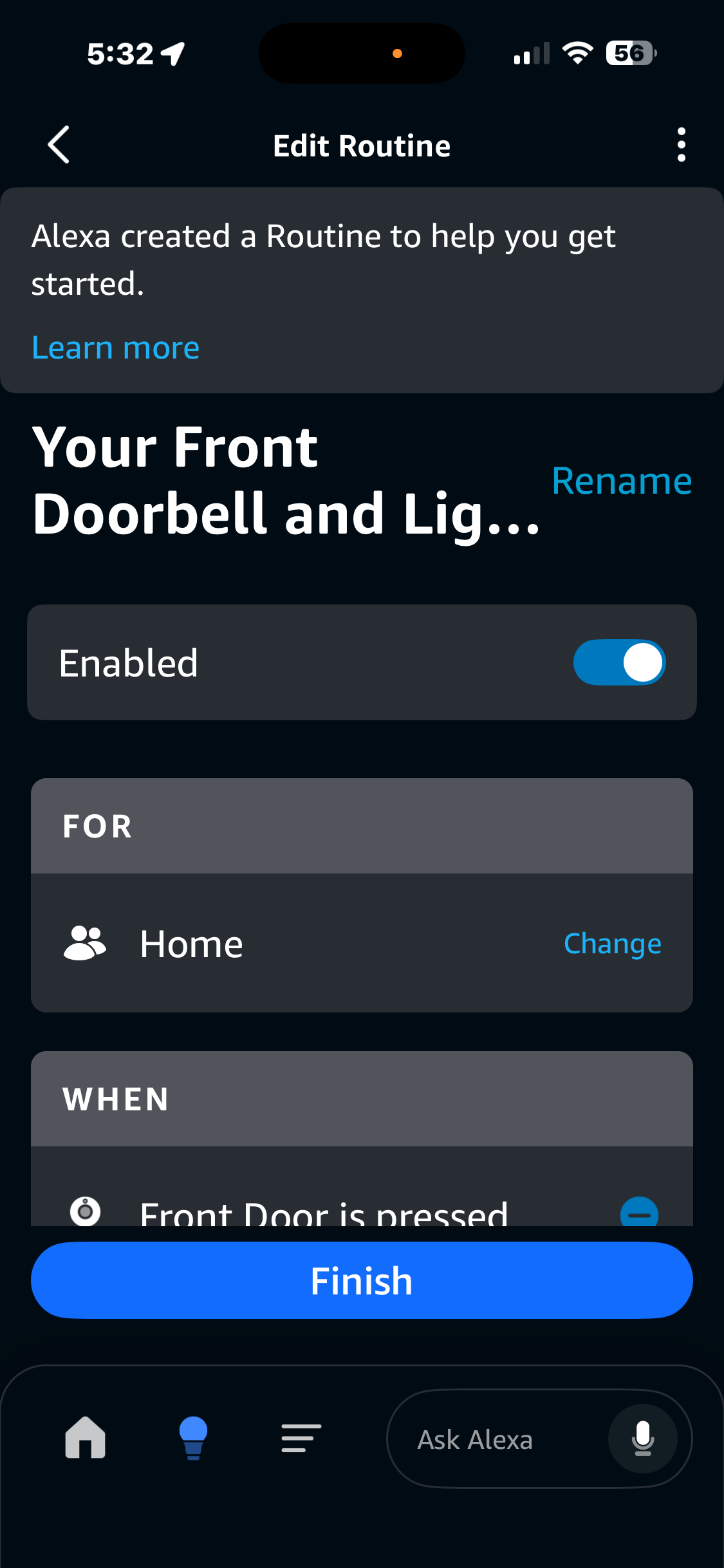Change the Home setting under FOR

click(612, 944)
